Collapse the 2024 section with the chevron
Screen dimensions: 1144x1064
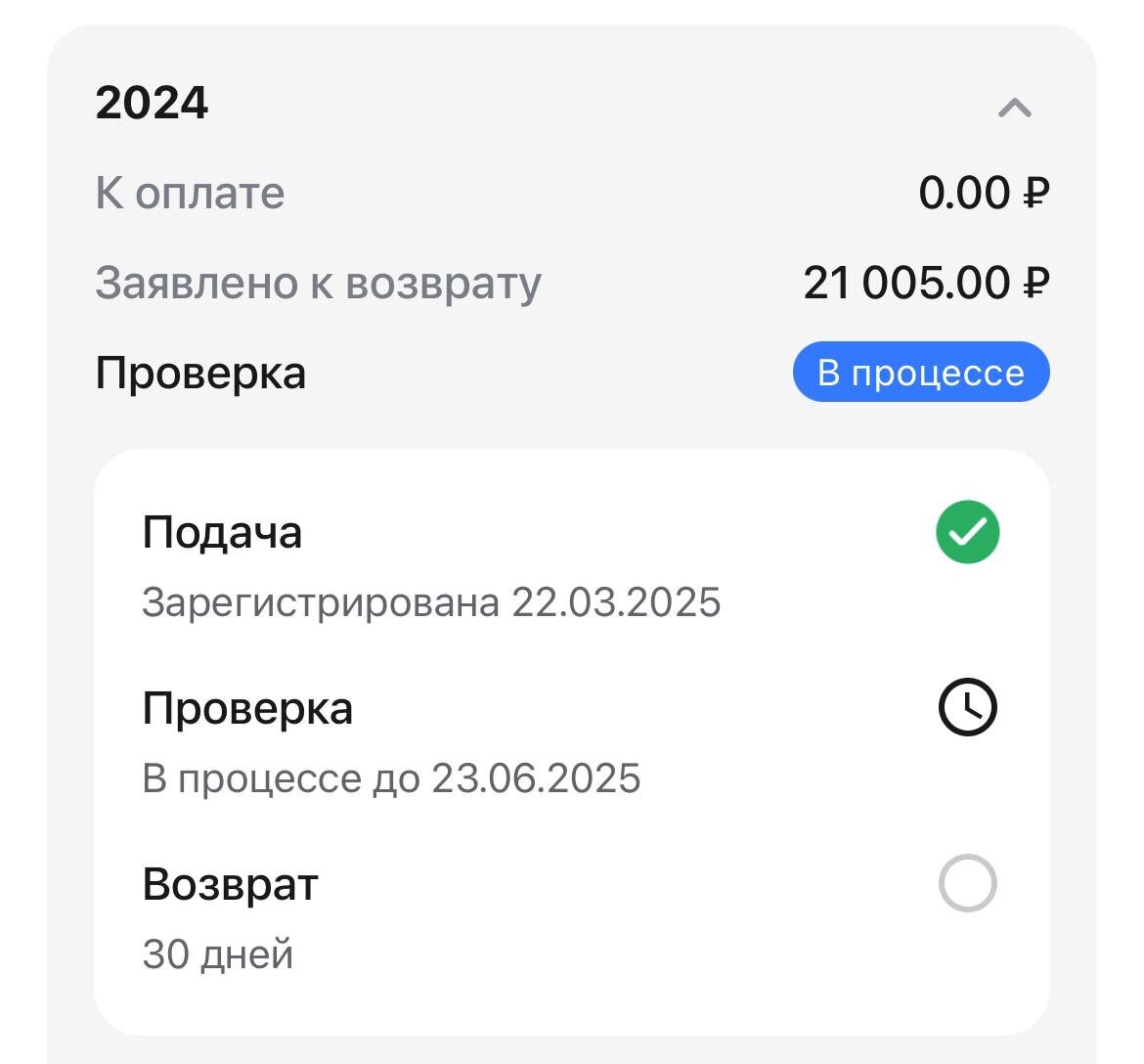(1014, 107)
